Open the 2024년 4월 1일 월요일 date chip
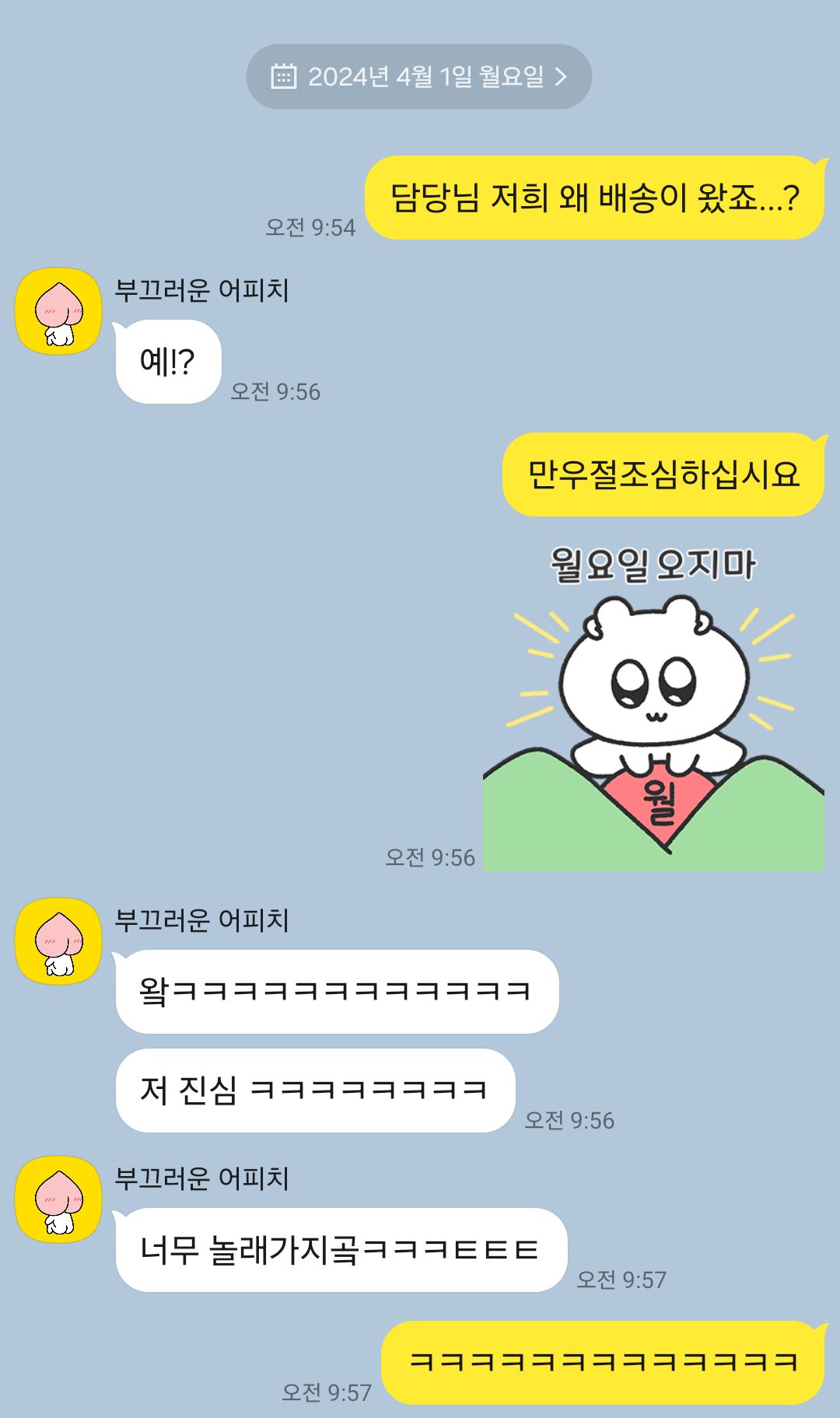 419,76
